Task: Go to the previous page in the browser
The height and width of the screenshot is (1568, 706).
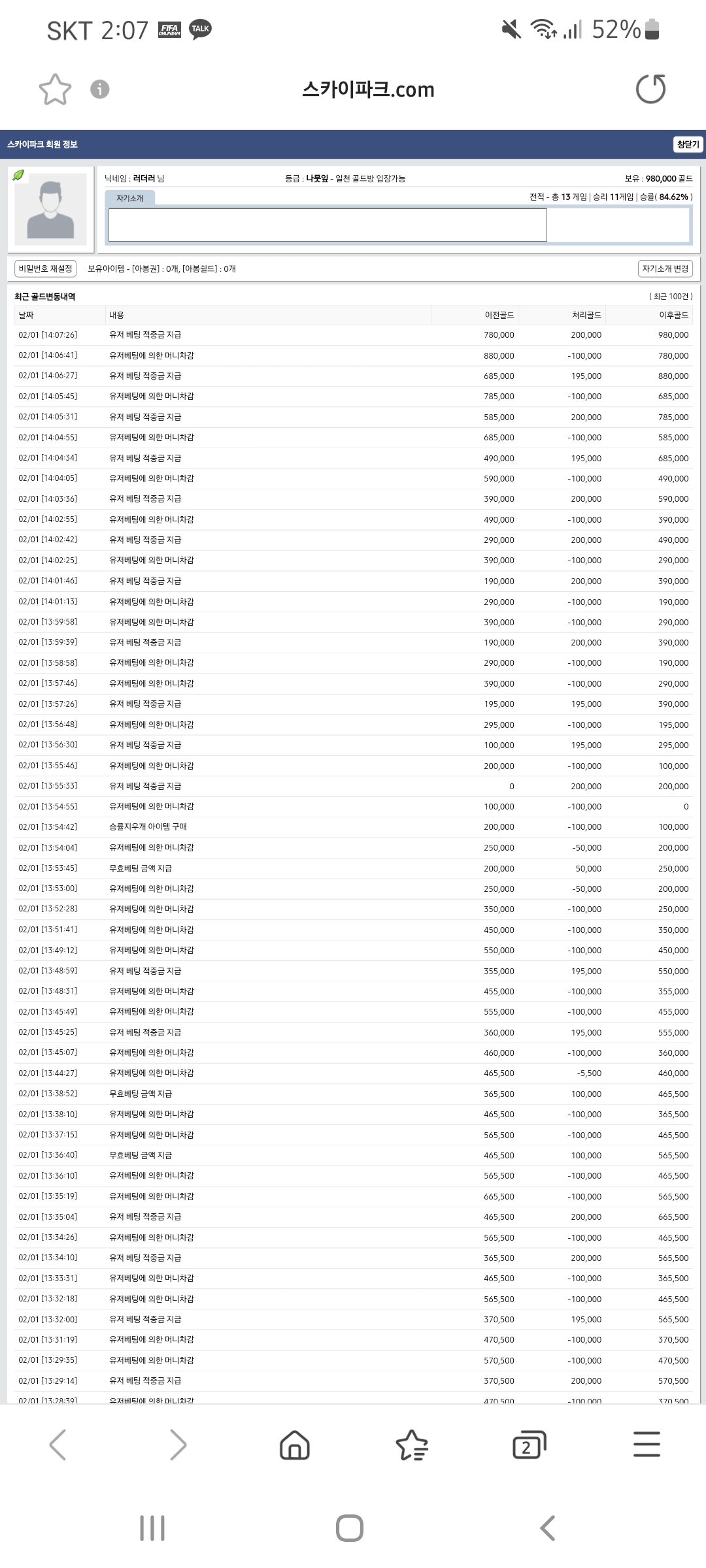Action: point(58,1445)
